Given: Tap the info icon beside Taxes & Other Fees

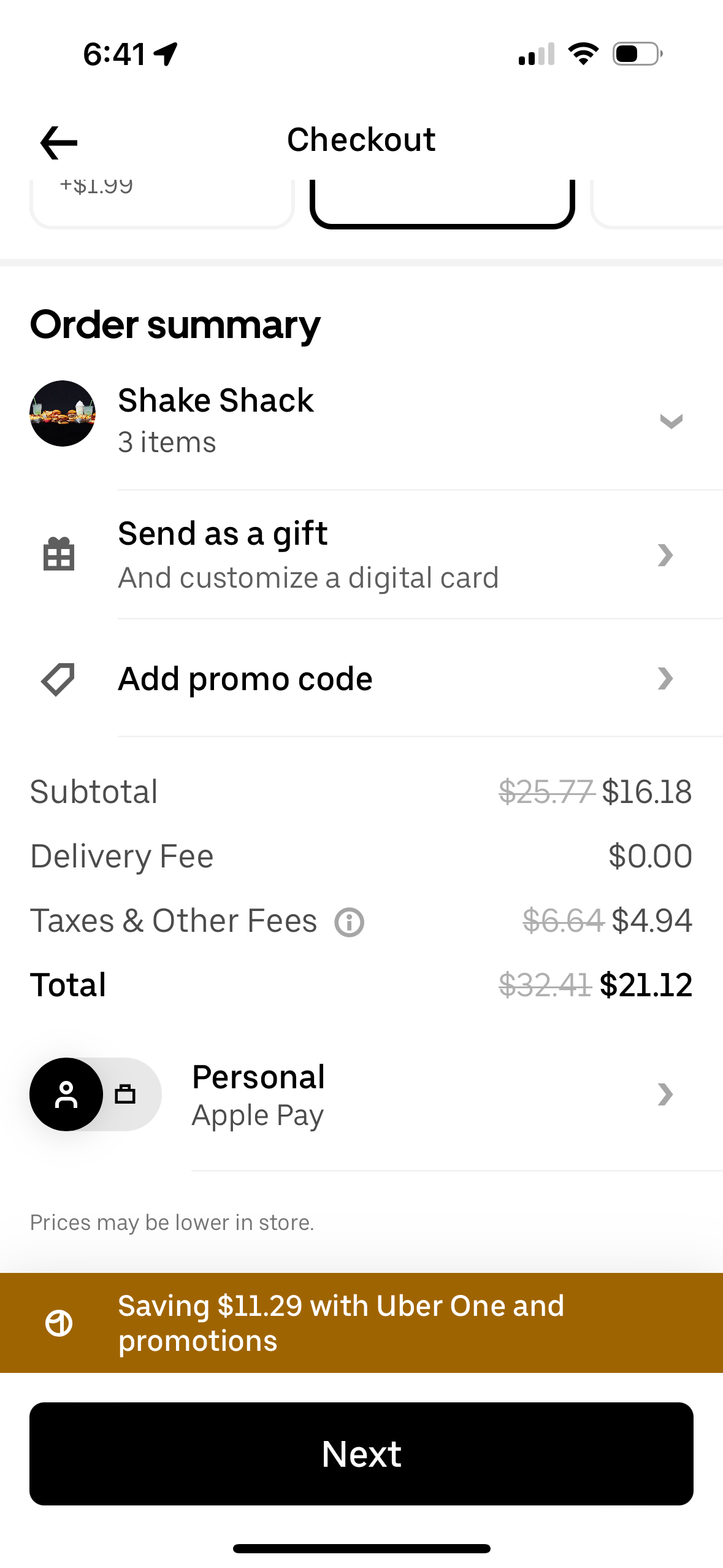Looking at the screenshot, I should tap(348, 920).
